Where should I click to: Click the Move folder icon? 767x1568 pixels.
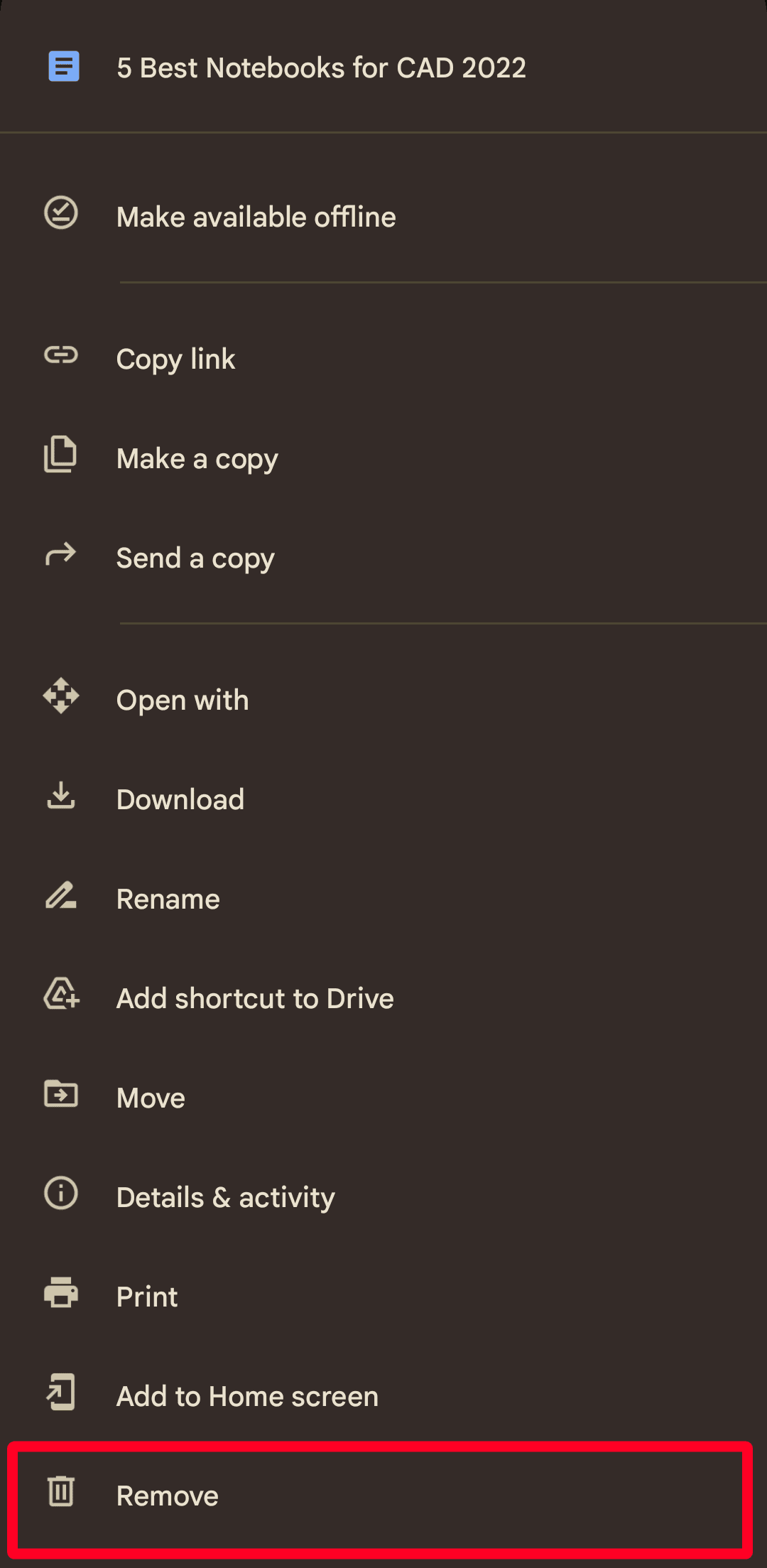click(x=62, y=1096)
